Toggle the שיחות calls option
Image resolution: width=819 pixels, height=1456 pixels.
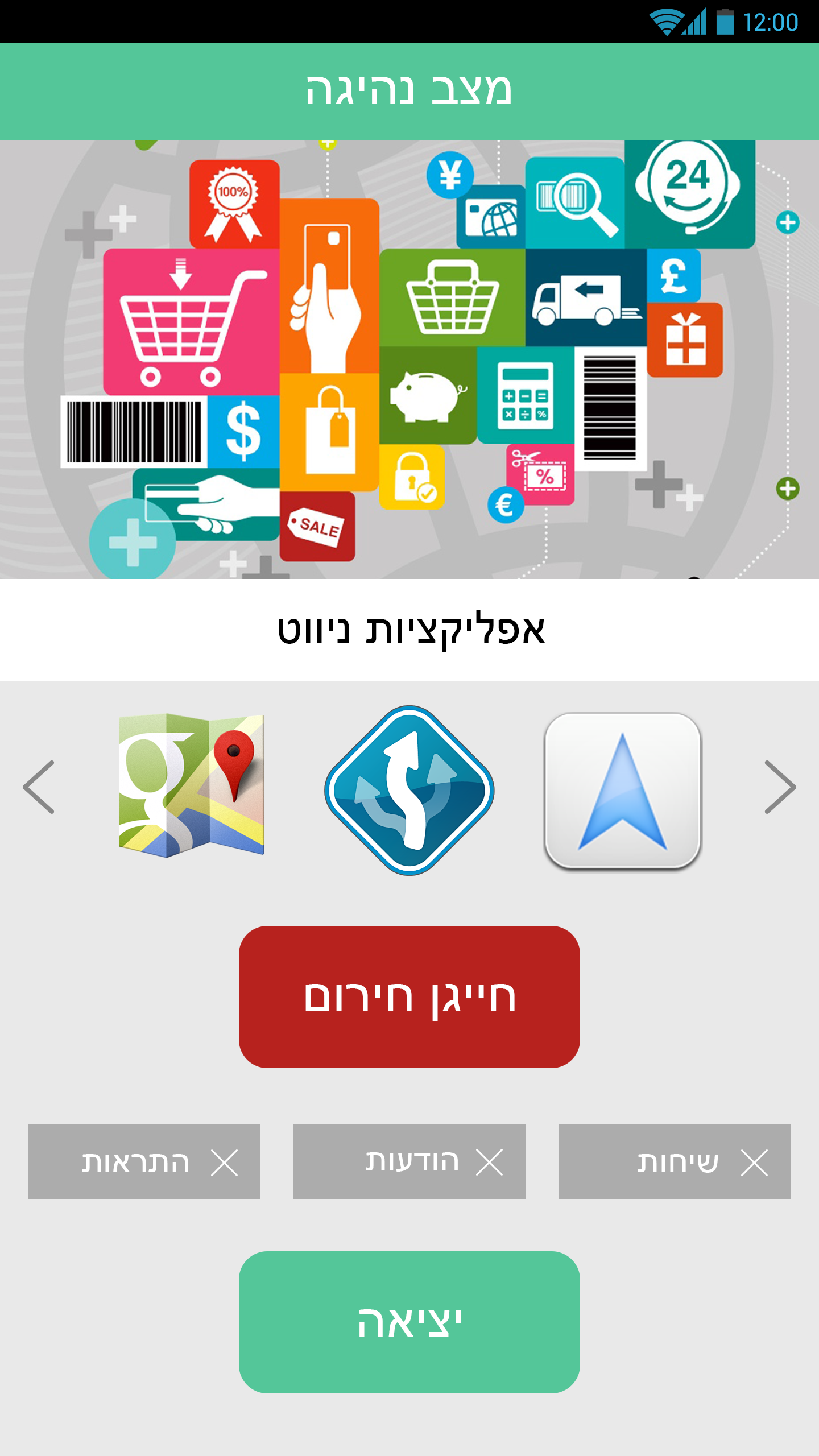pyautogui.click(x=674, y=1161)
